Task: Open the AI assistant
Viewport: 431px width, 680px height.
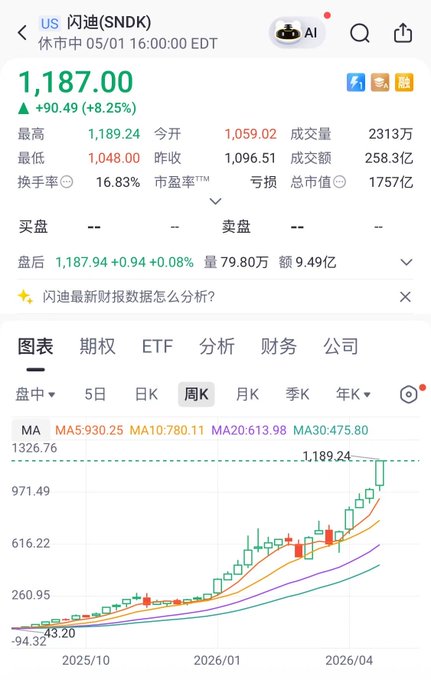Action: tap(297, 32)
